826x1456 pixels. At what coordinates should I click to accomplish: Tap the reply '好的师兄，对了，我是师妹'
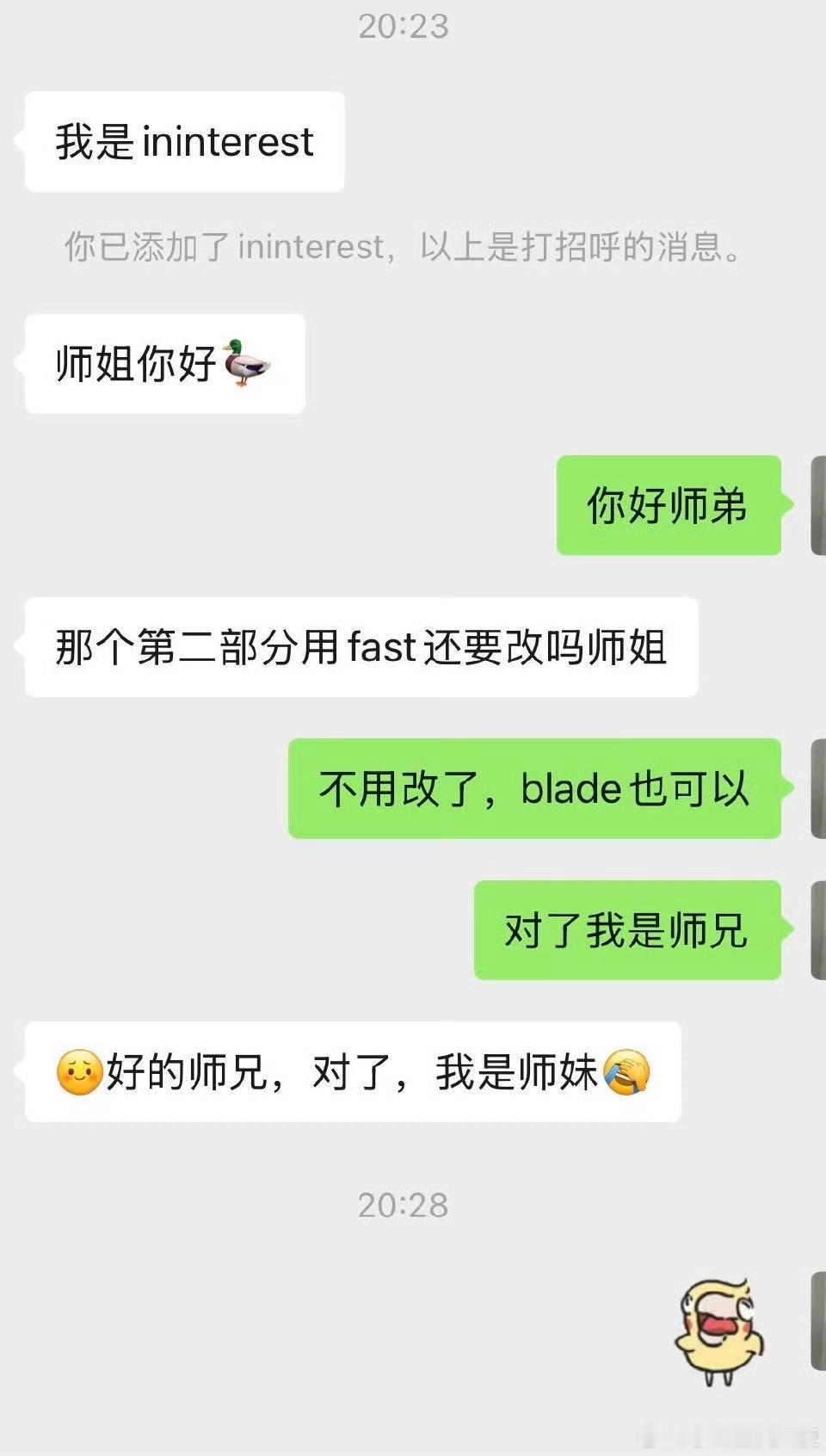(x=353, y=1072)
